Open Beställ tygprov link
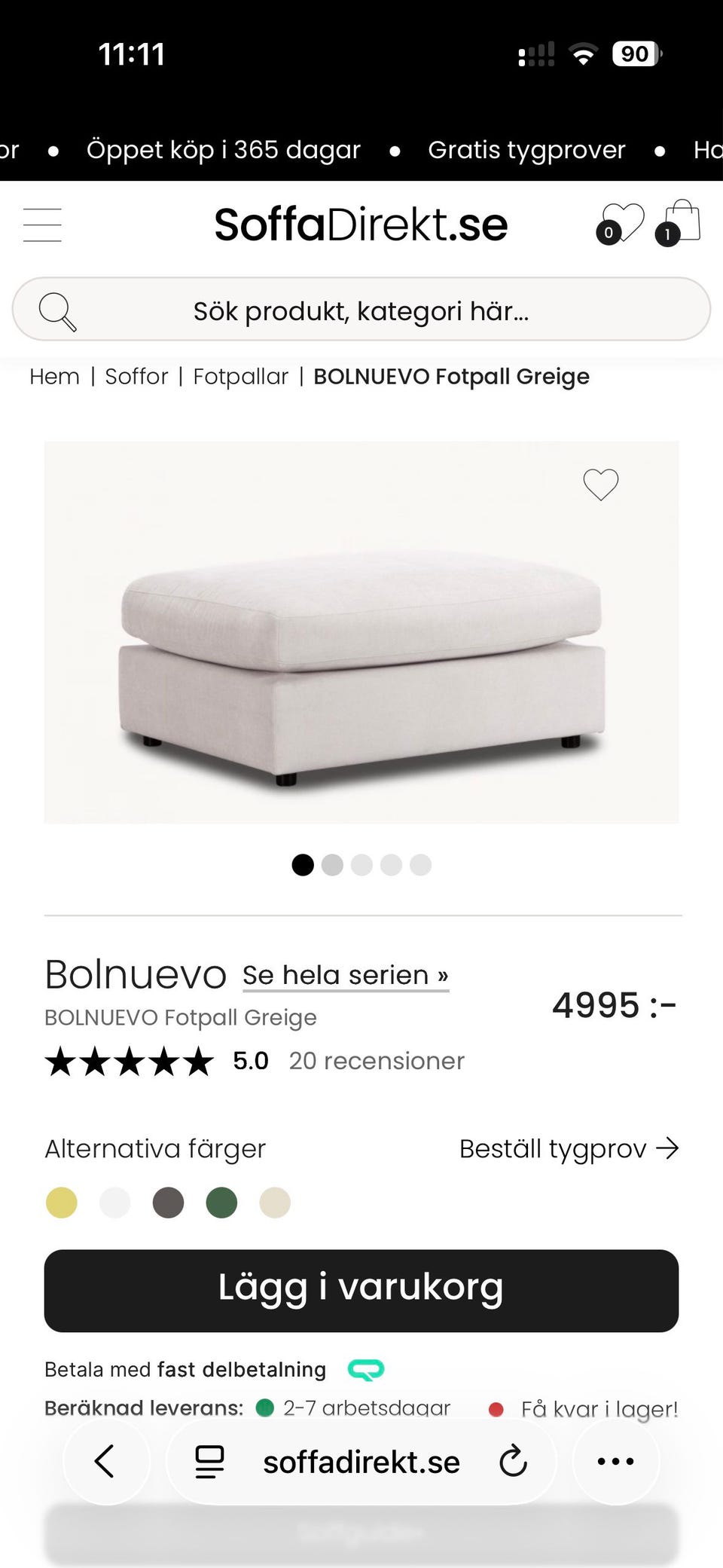The image size is (723, 1568). coord(569,1149)
